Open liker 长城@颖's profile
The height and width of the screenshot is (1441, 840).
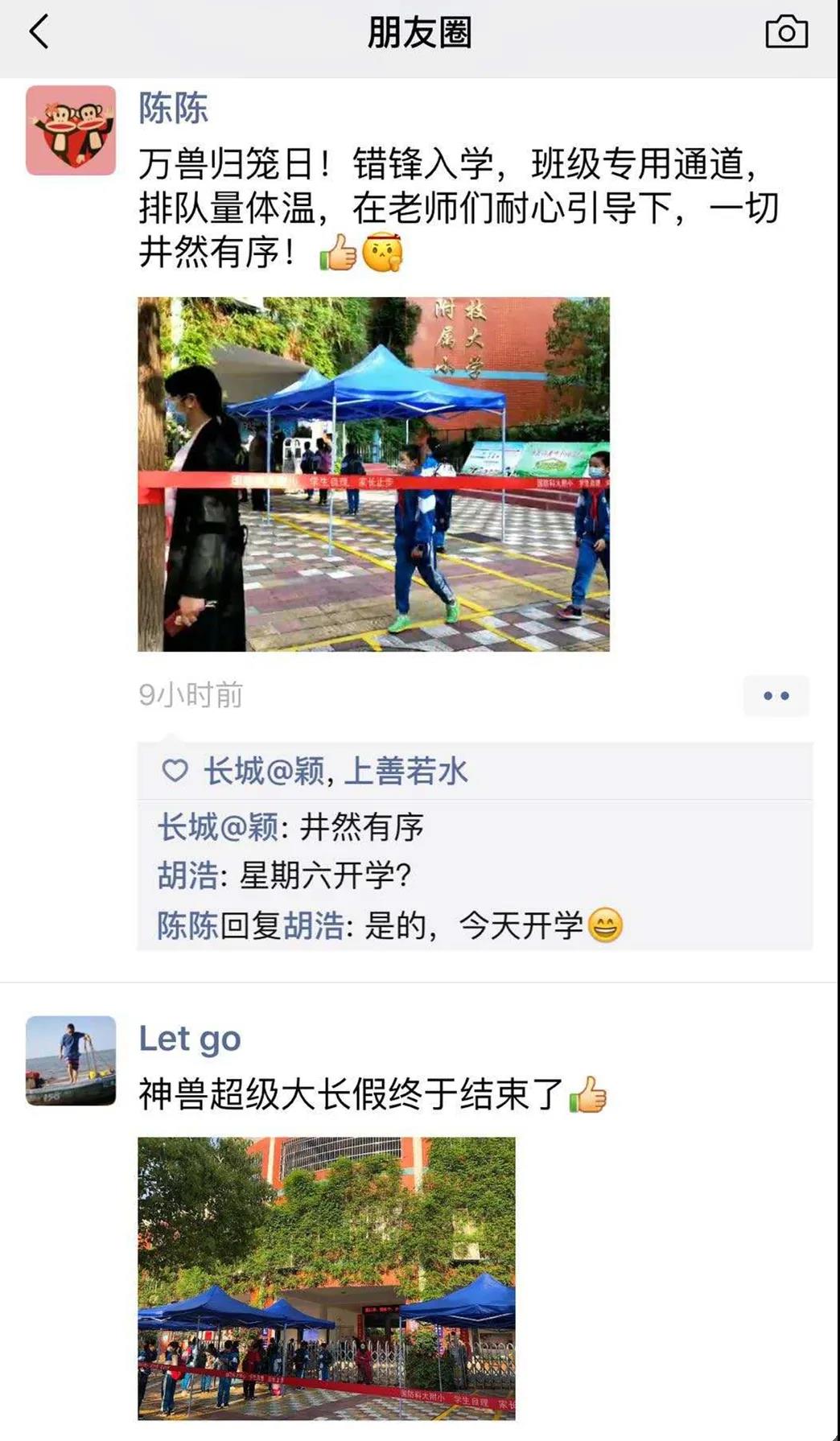point(264,771)
